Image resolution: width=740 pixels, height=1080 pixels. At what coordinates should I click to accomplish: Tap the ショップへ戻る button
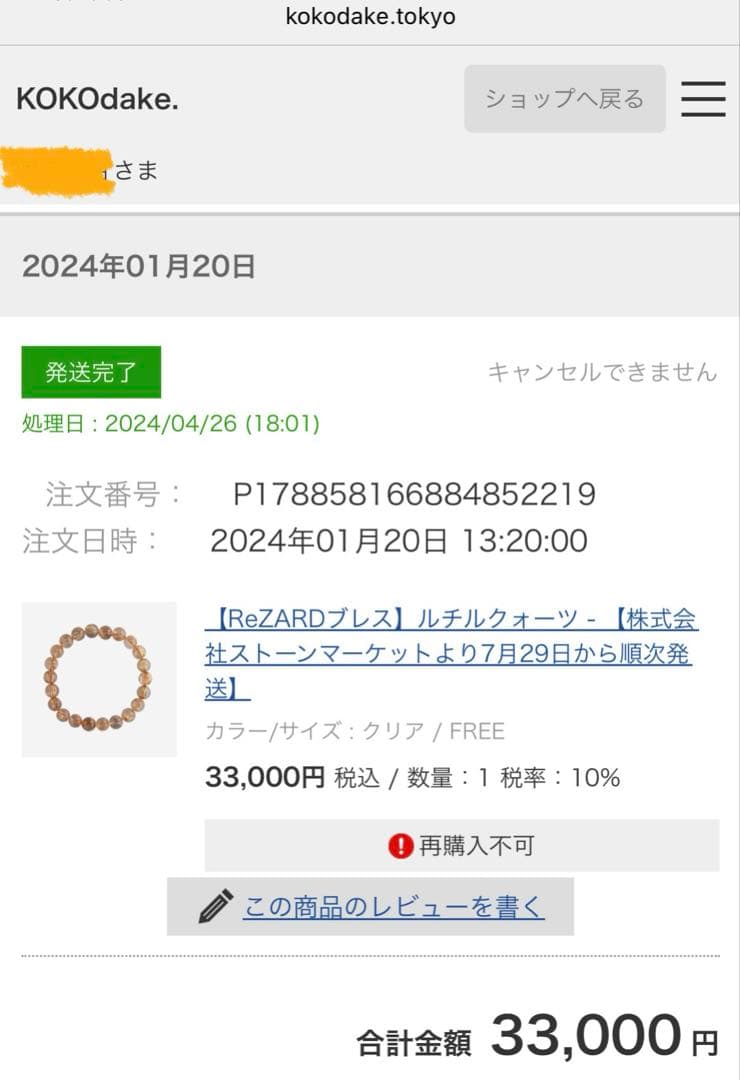[564, 99]
